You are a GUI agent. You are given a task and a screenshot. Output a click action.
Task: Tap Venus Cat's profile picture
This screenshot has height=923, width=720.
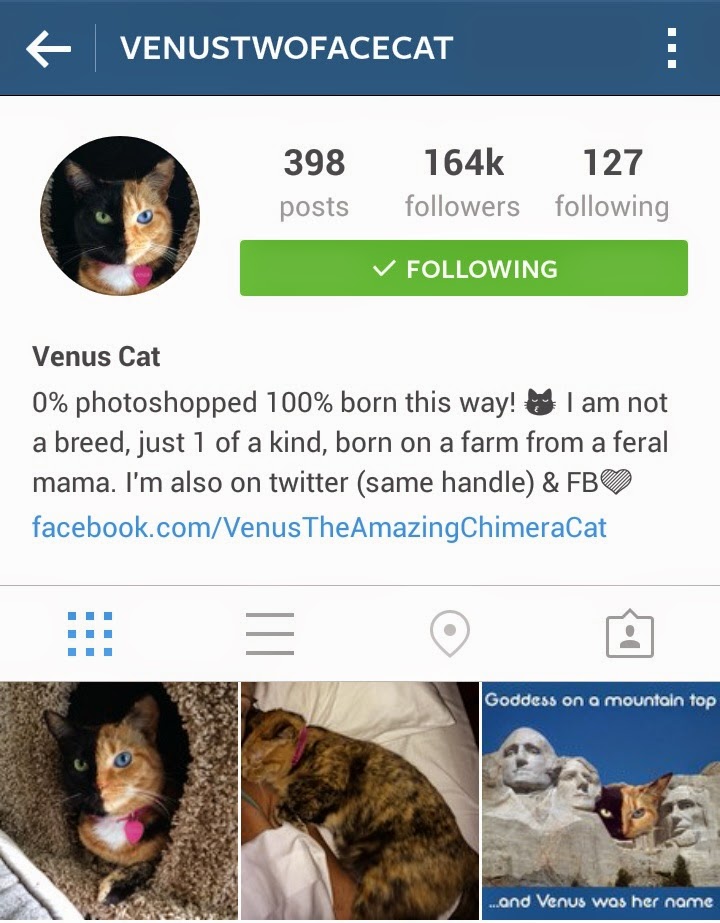coord(120,216)
